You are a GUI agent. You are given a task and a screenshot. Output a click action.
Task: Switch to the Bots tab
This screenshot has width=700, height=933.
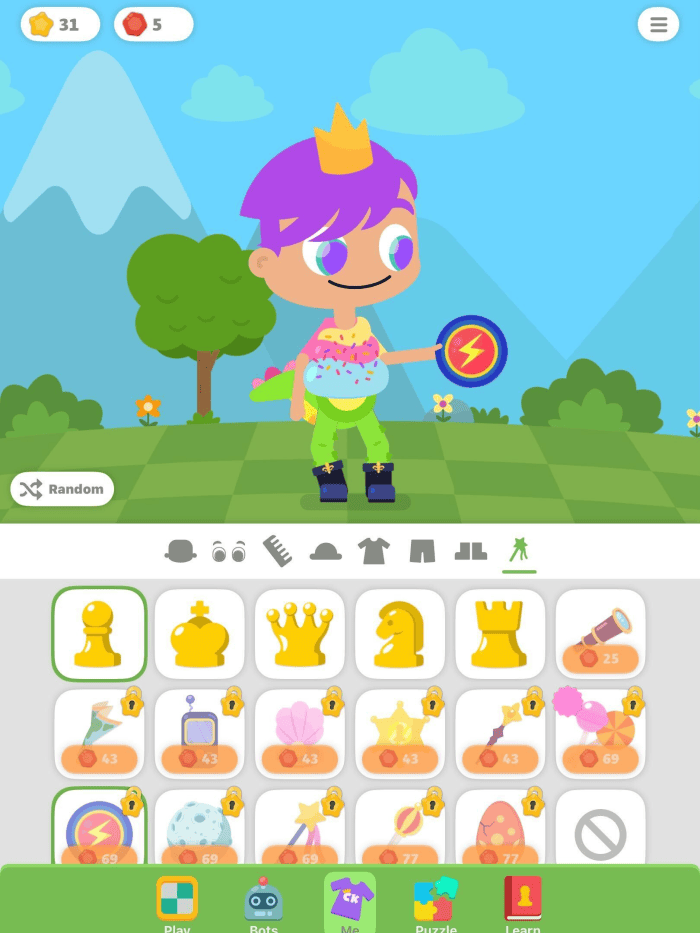click(263, 900)
